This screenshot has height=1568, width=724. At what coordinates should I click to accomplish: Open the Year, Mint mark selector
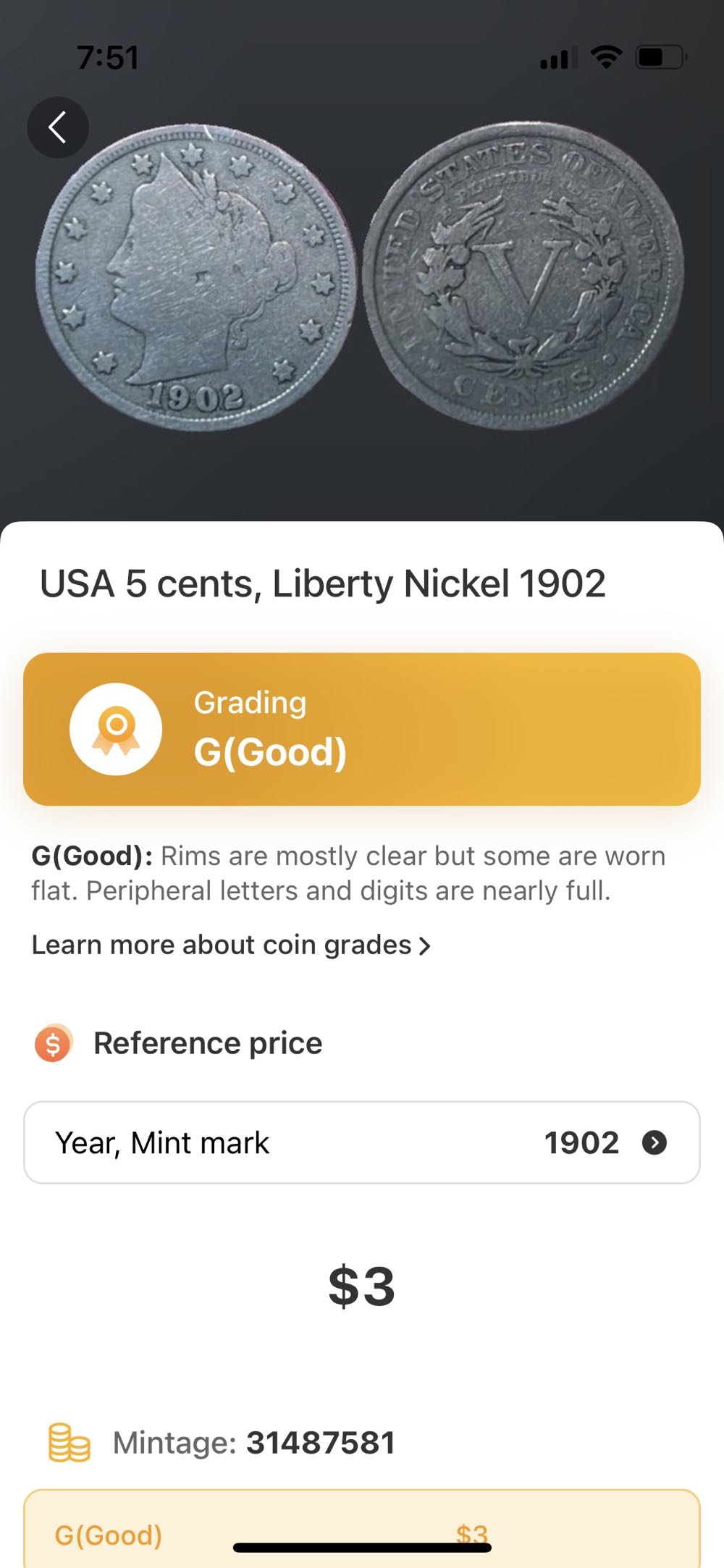click(x=362, y=1142)
